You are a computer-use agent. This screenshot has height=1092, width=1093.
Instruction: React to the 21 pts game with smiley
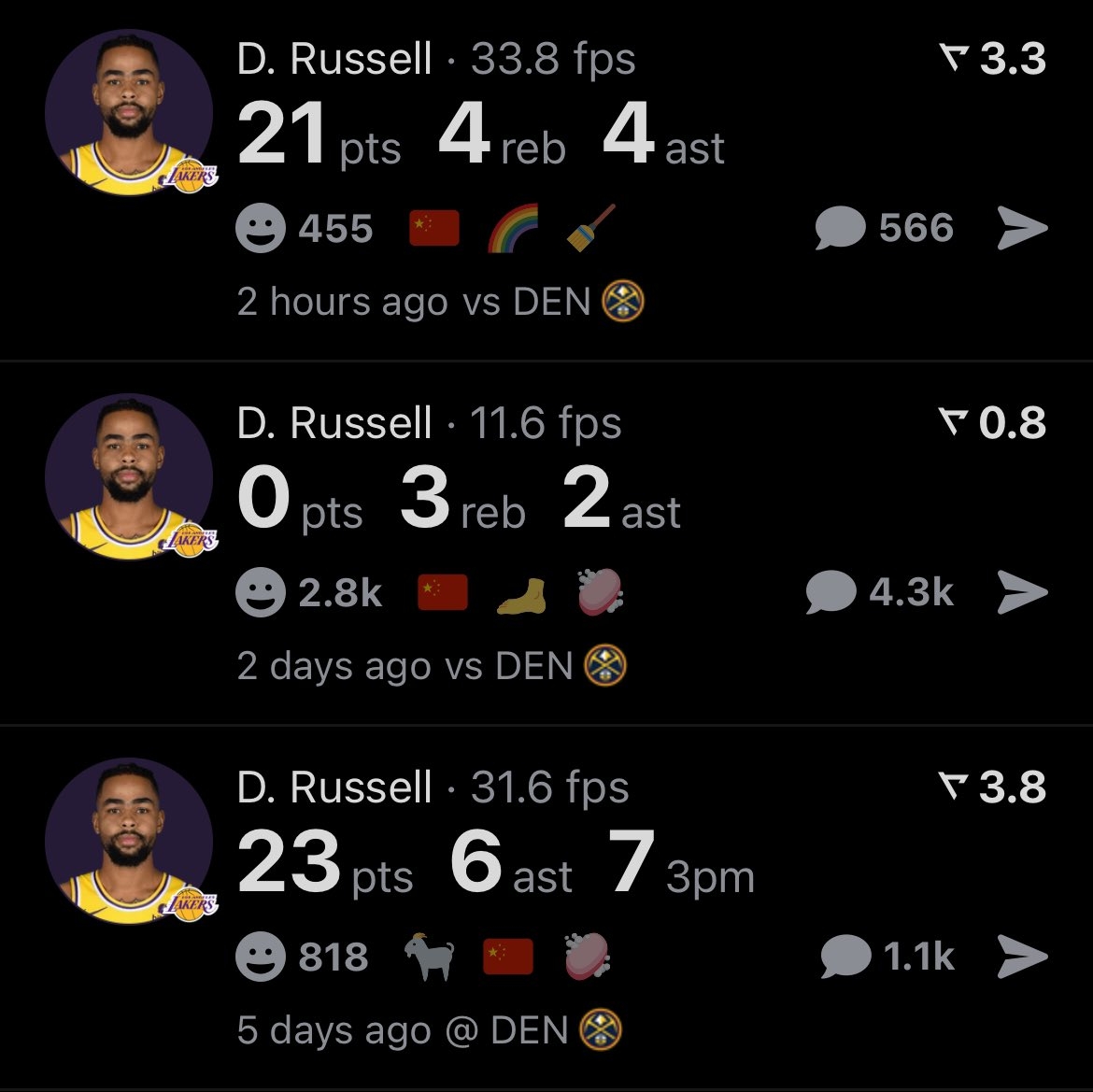(261, 229)
